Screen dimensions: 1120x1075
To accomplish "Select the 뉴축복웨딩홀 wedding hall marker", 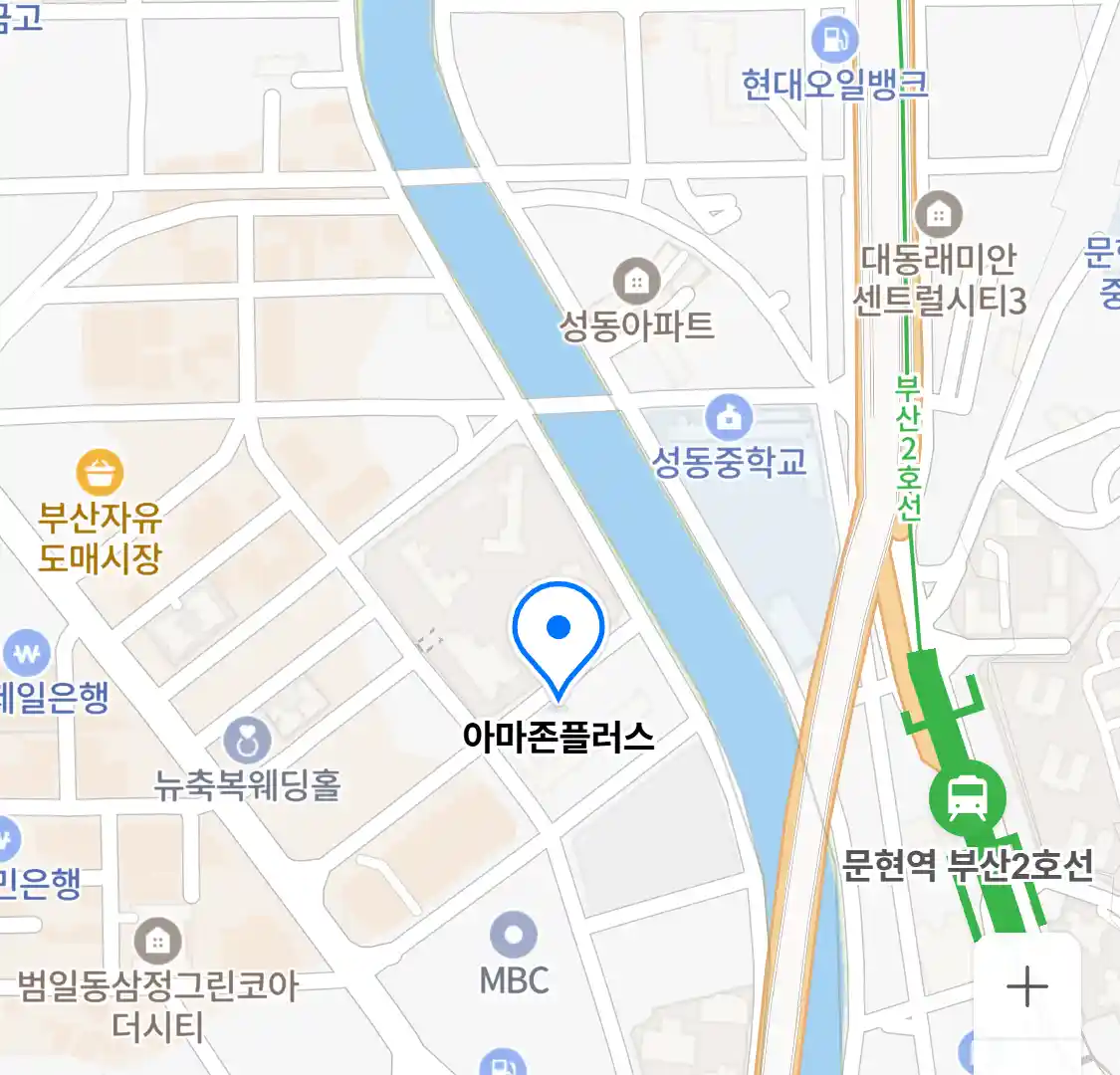I will coord(246,740).
